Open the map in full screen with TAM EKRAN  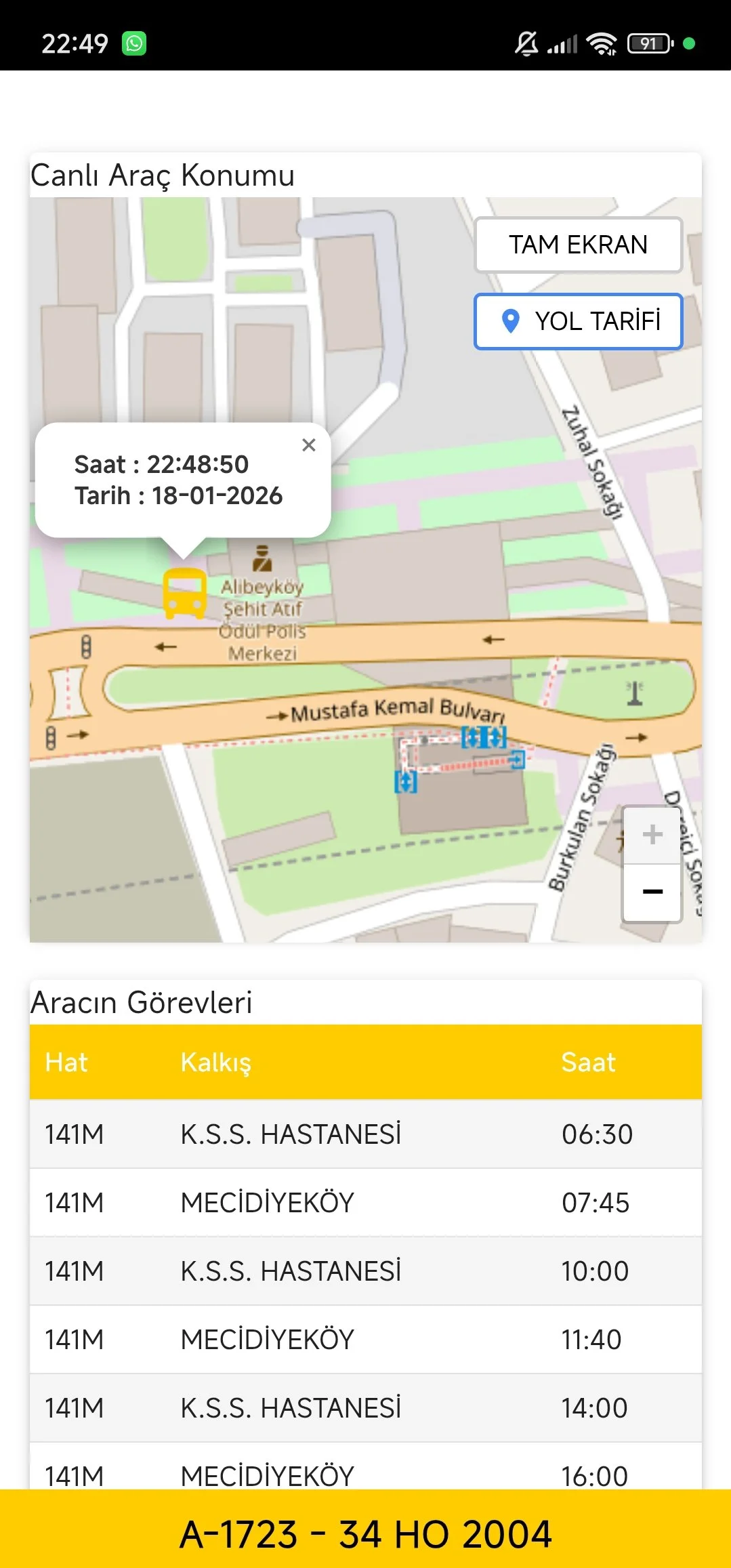tap(578, 245)
